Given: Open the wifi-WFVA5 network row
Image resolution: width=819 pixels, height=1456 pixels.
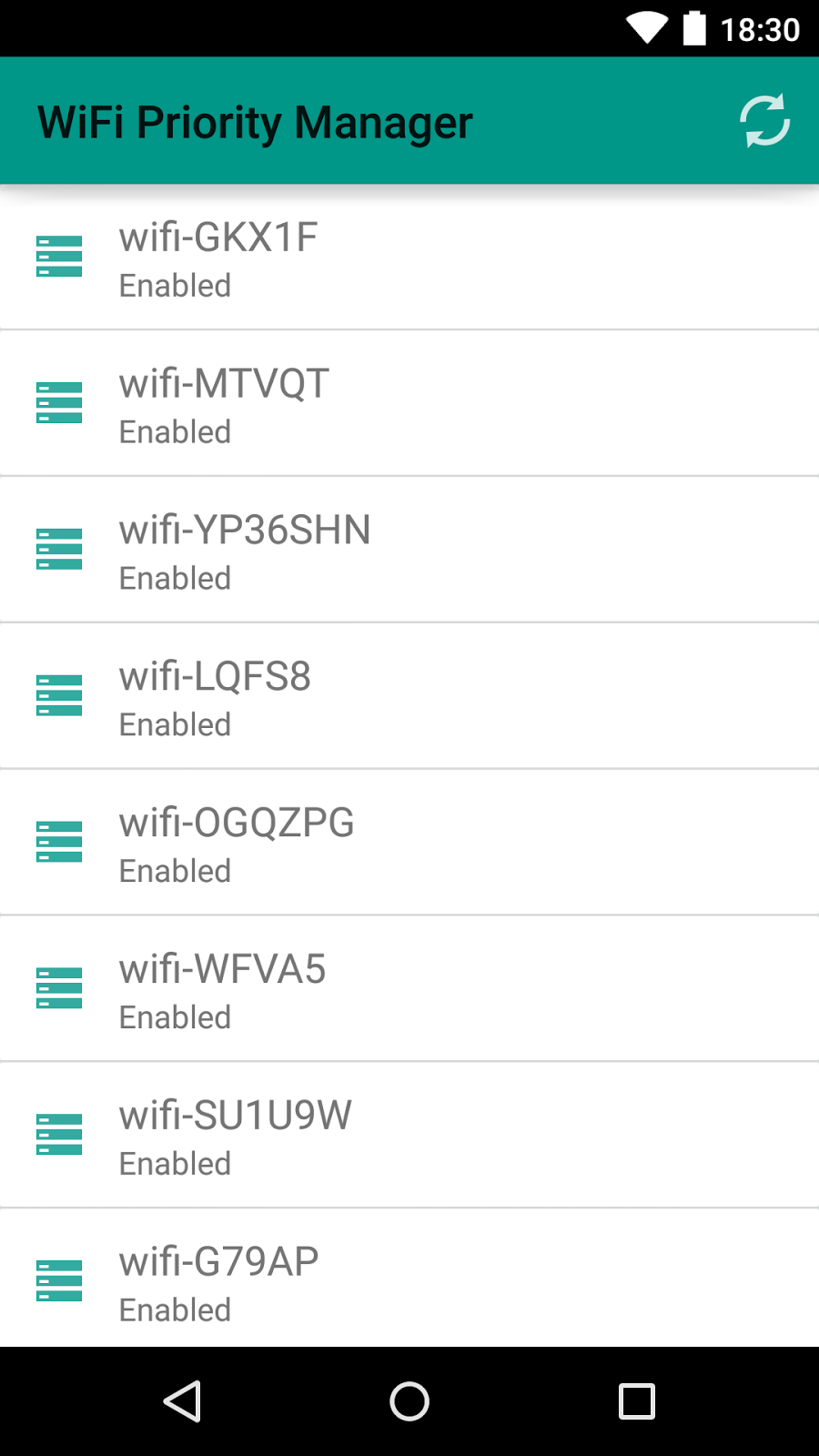Looking at the screenshot, I should point(409,989).
